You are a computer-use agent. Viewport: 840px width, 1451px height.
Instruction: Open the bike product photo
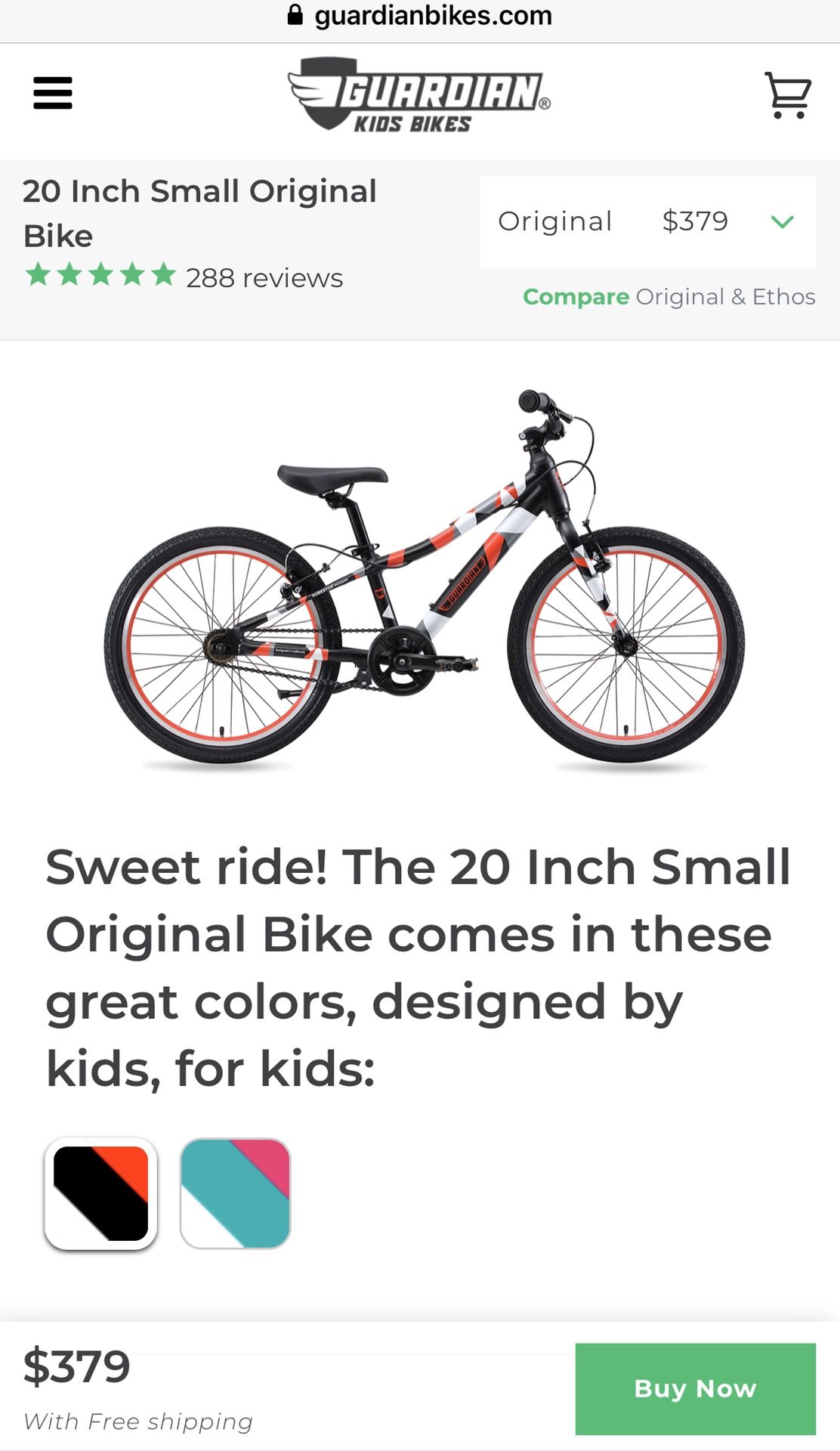(424, 578)
